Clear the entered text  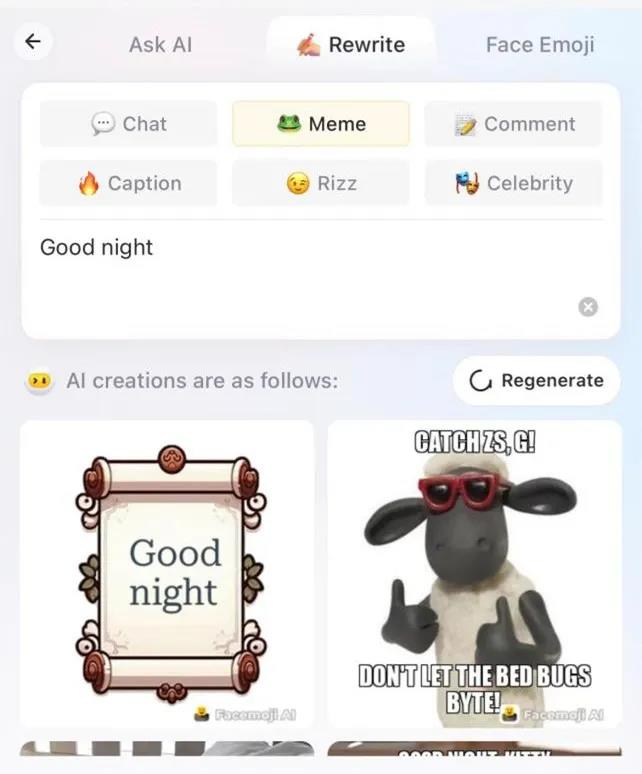[x=589, y=307]
